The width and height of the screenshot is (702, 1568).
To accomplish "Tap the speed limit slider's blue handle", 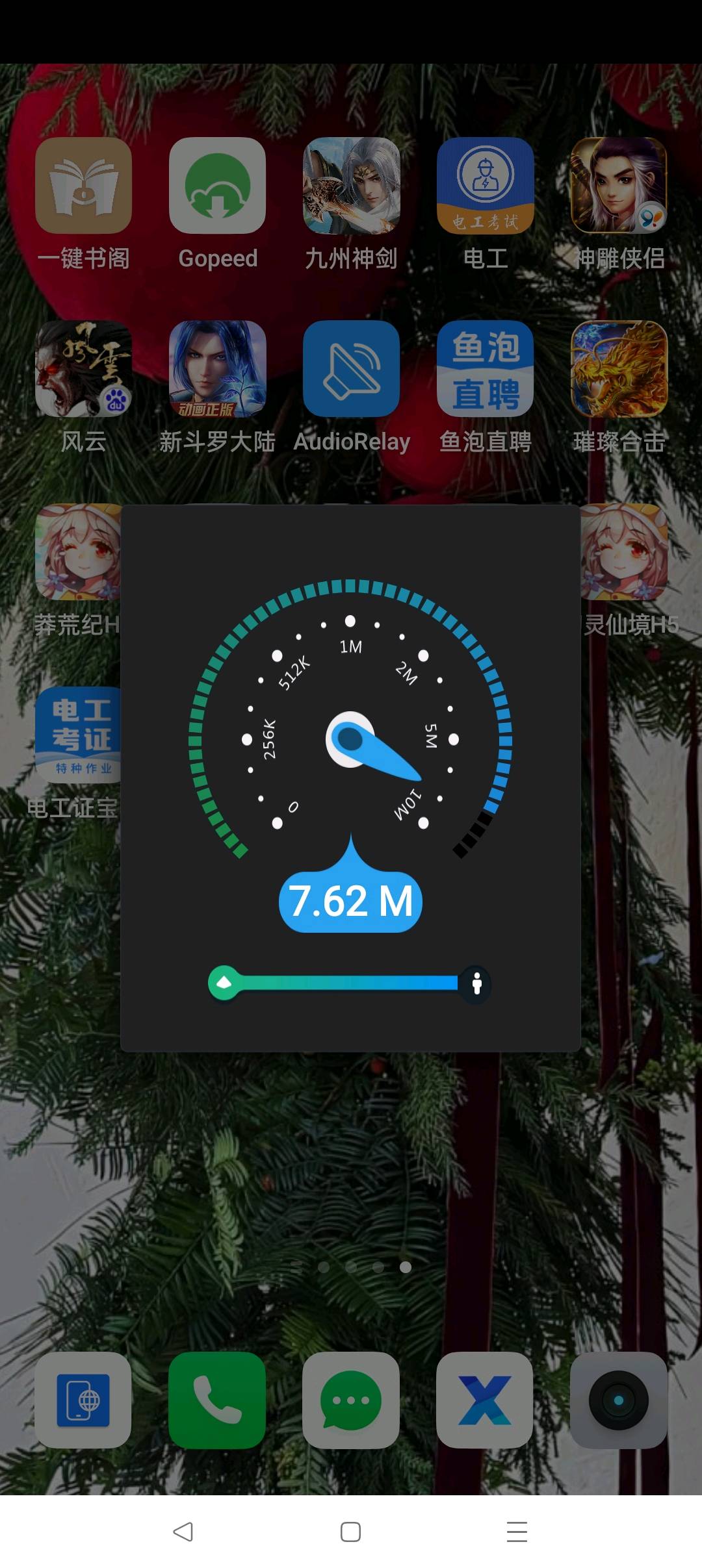I will pos(476,983).
